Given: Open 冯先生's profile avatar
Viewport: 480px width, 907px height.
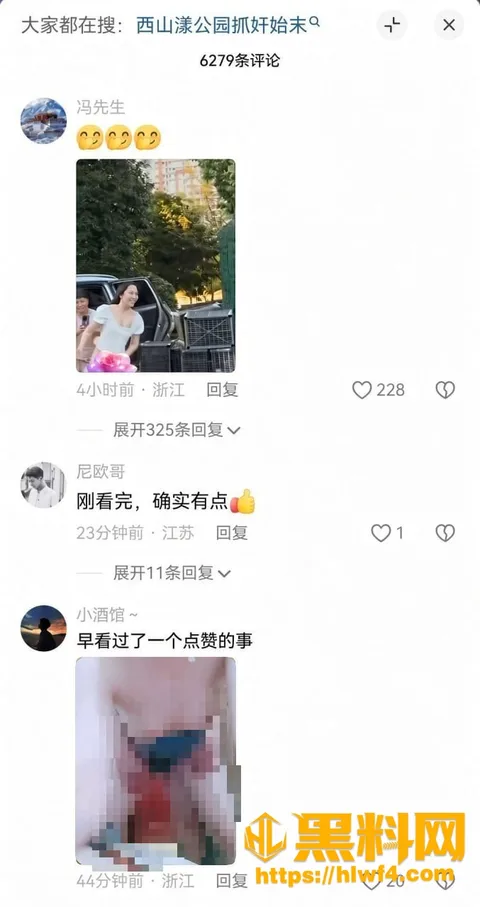Looking at the screenshot, I should click(43, 120).
